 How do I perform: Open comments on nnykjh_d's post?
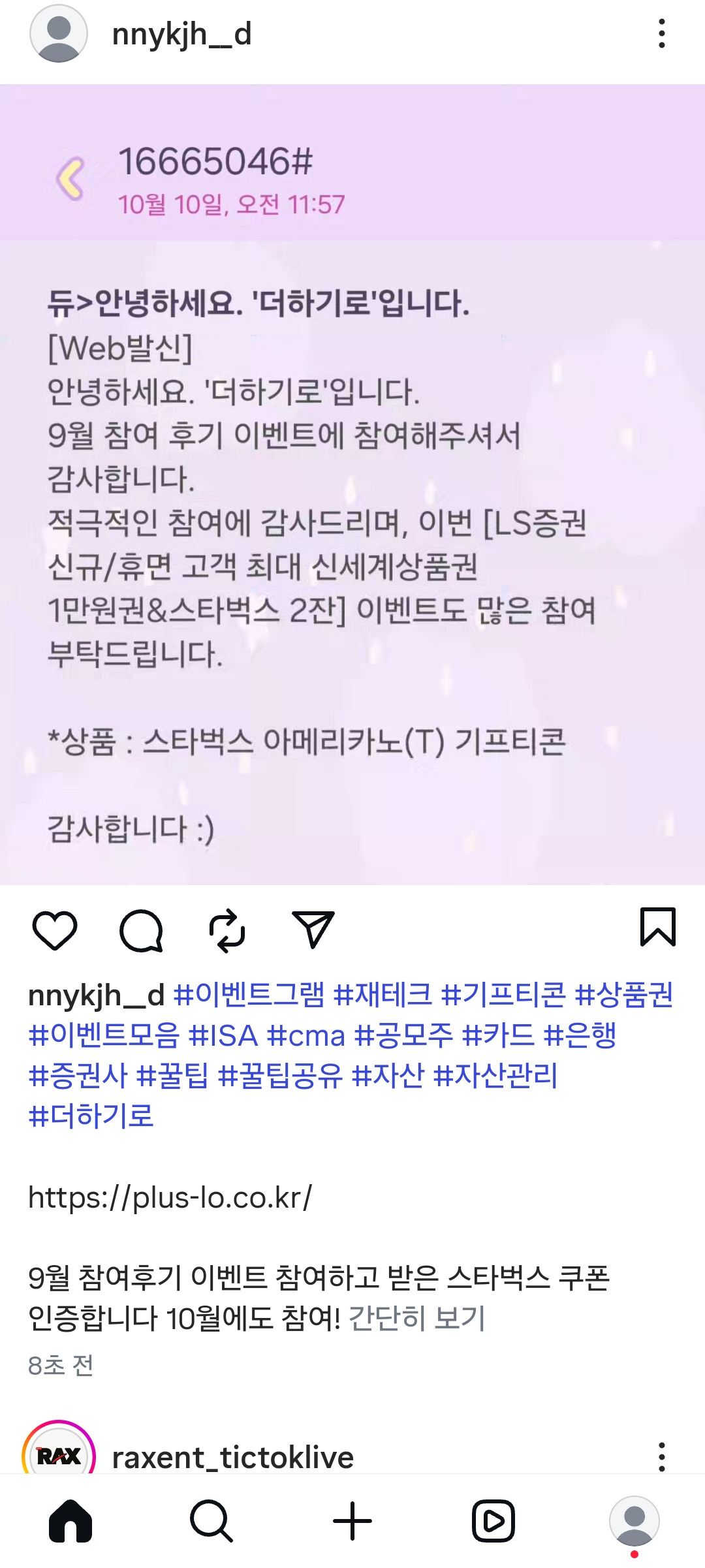coord(141,930)
